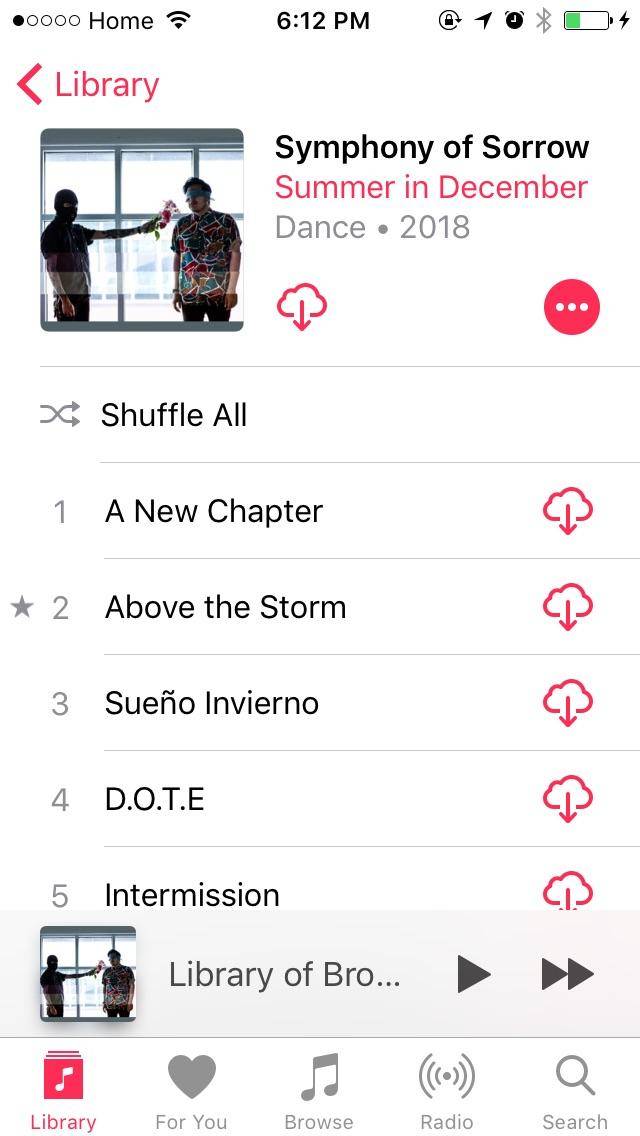The height and width of the screenshot is (1136, 640).
Task: Switch to the For You tab
Action: point(191,1092)
